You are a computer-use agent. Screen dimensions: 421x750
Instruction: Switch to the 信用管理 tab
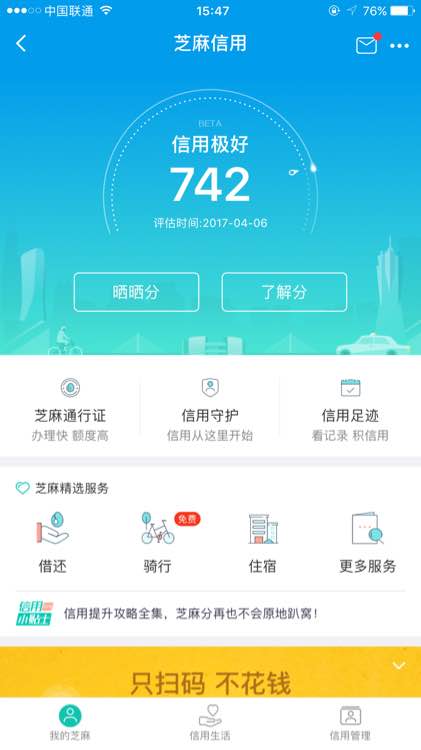point(350,723)
